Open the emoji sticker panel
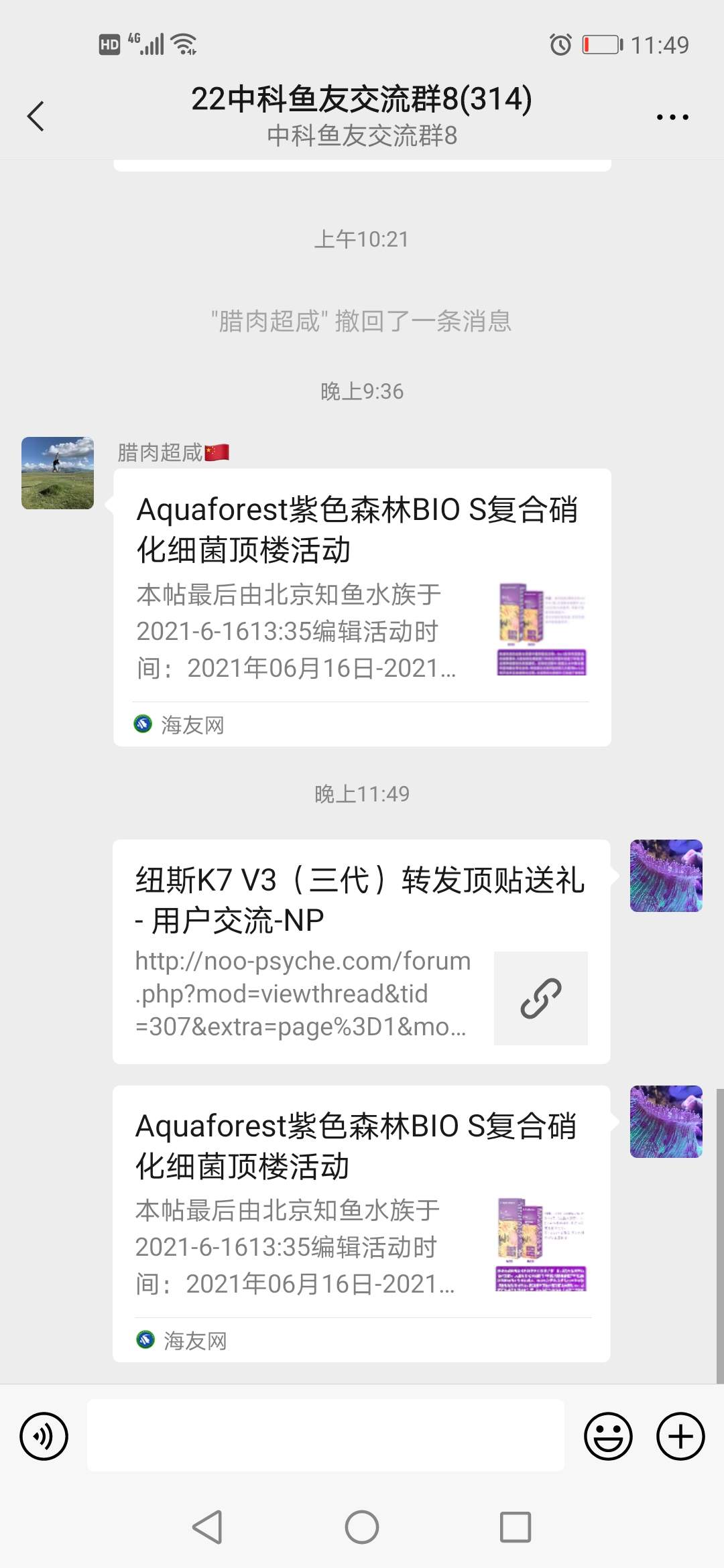 pos(608,1436)
